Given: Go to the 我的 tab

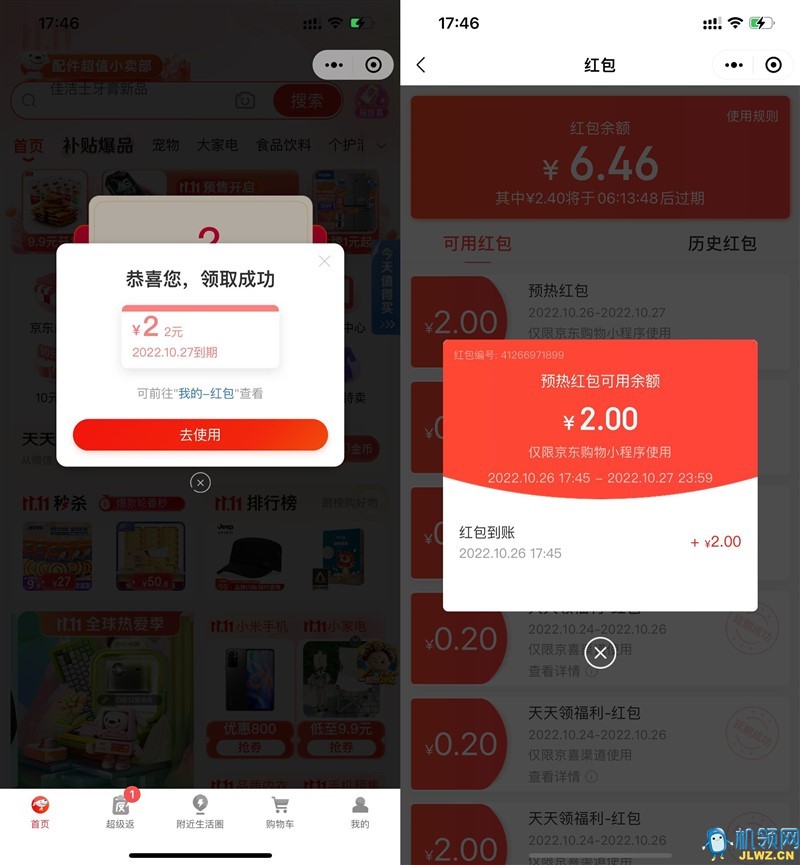Looking at the screenshot, I should tap(360, 811).
